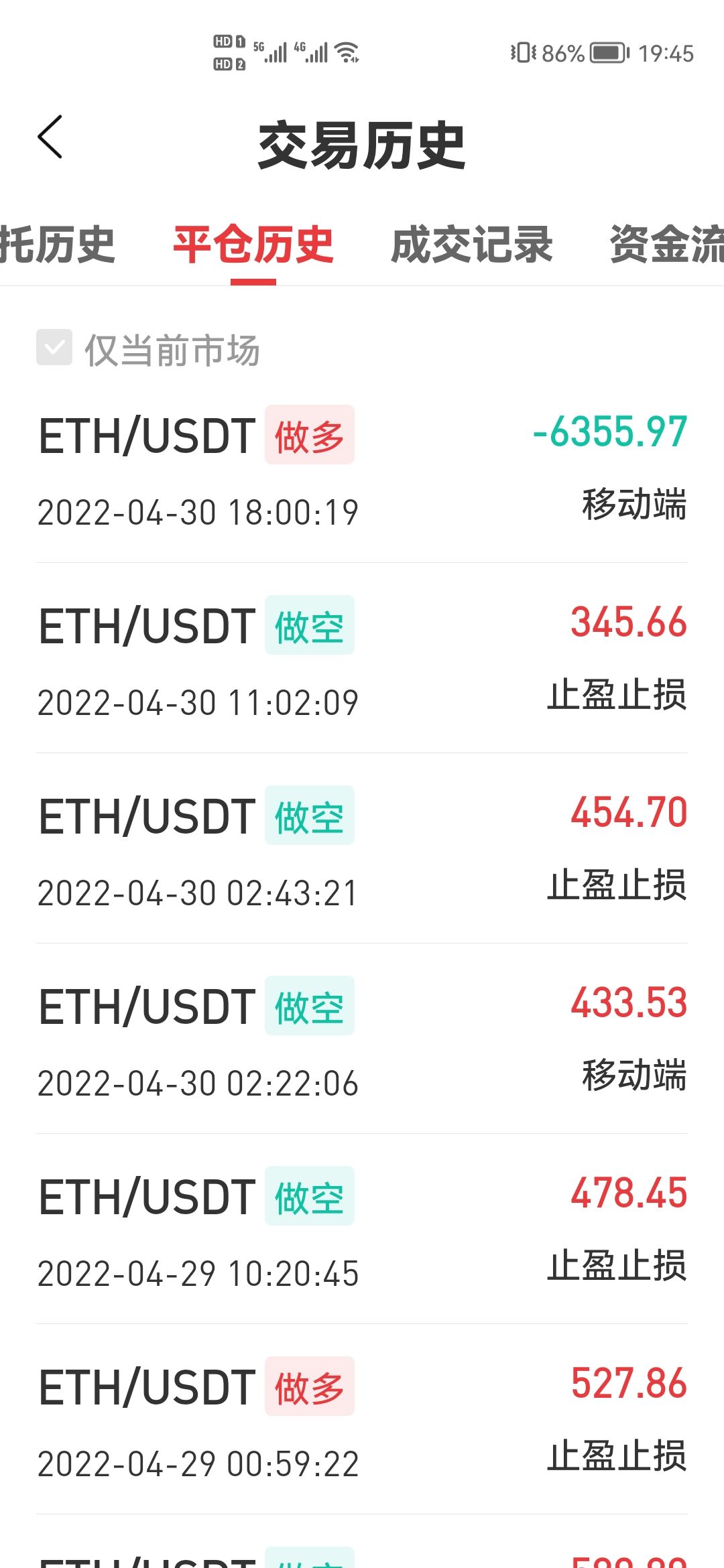Switch to the 成交记录 tab
The height and width of the screenshot is (1568, 724).
471,245
